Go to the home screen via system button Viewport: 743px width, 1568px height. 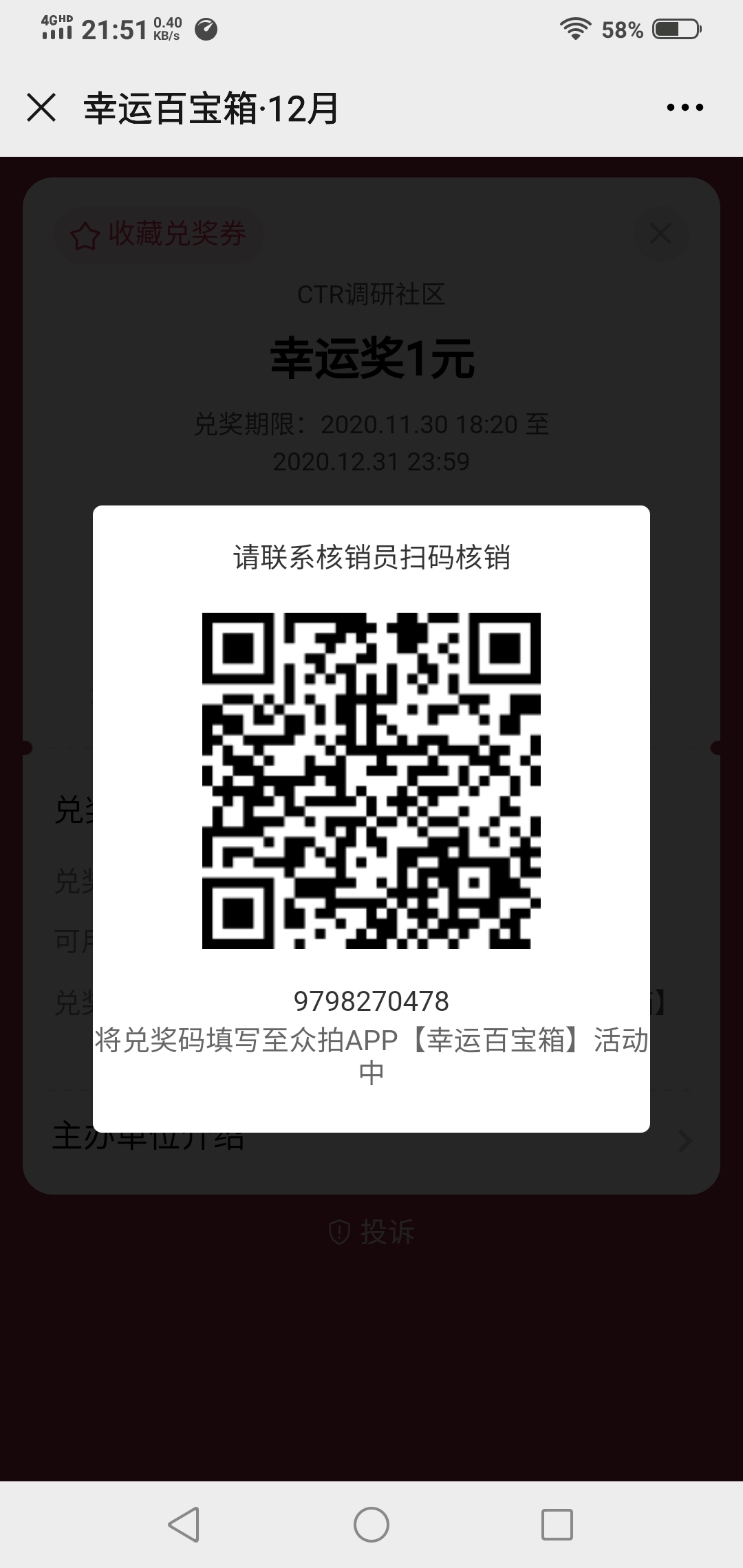[x=371, y=1525]
